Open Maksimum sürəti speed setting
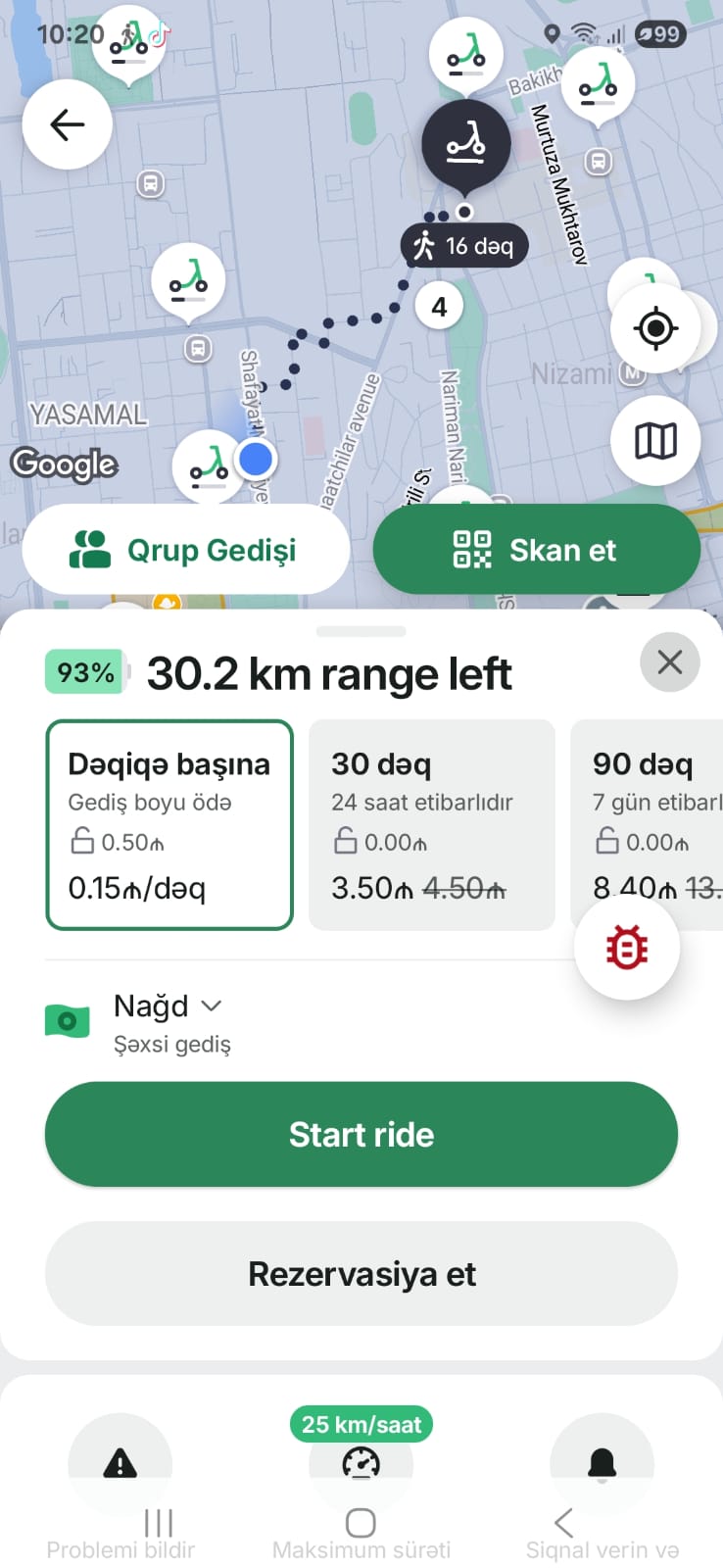The image size is (723, 1568). (361, 1464)
